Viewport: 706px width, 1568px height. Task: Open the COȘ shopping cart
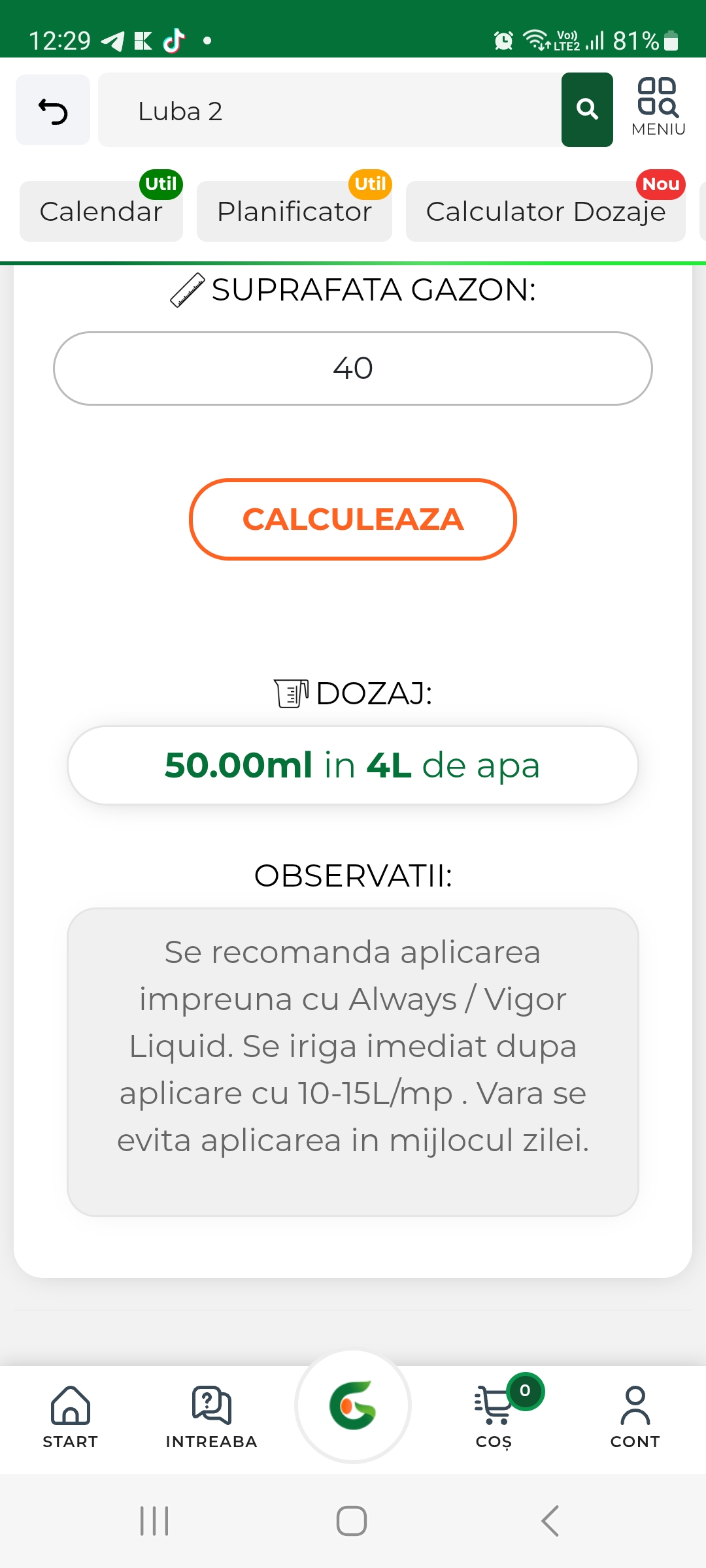[495, 1416]
